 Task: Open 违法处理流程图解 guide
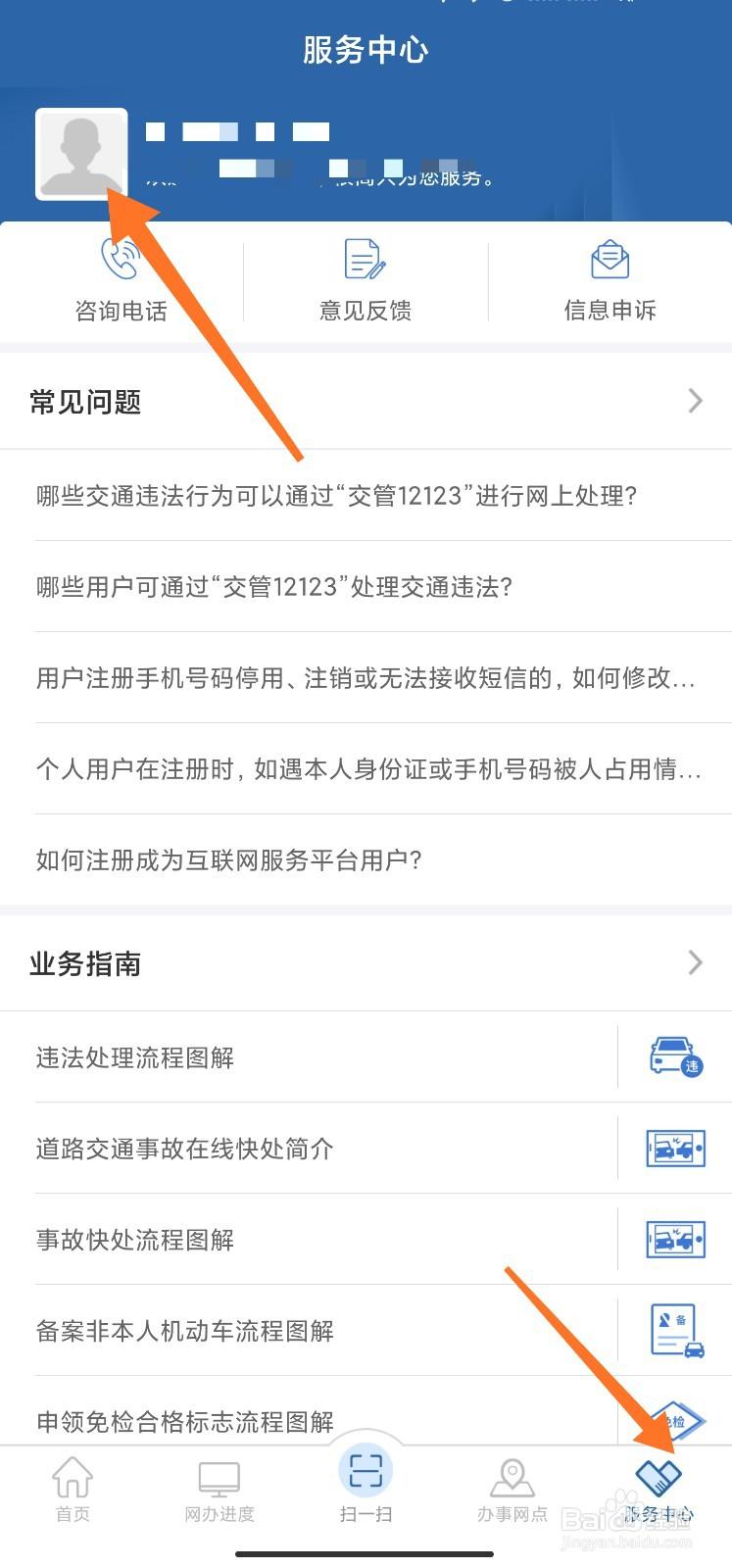135,1057
